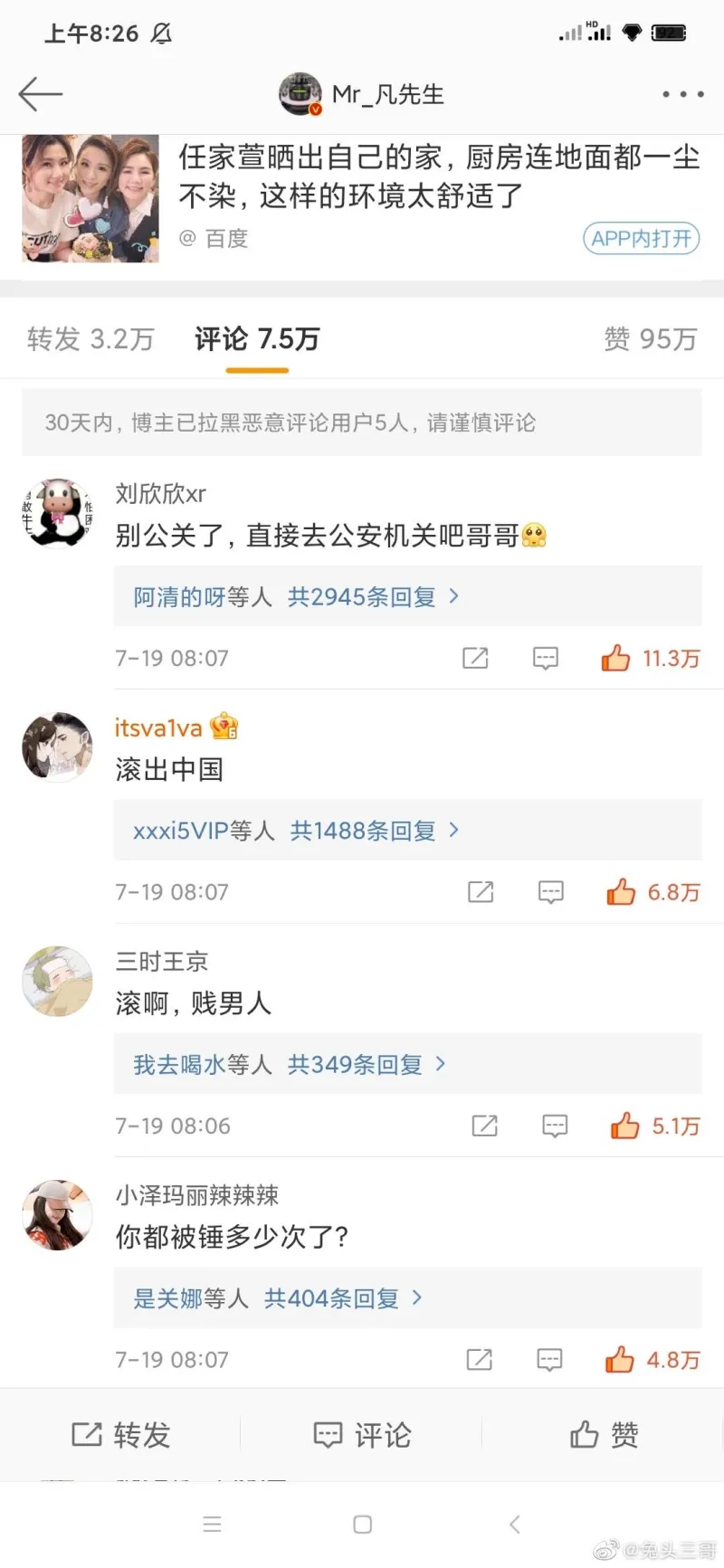Like itsva1va's comment with 6.8万 likes
The image size is (724, 1568).
[621, 892]
